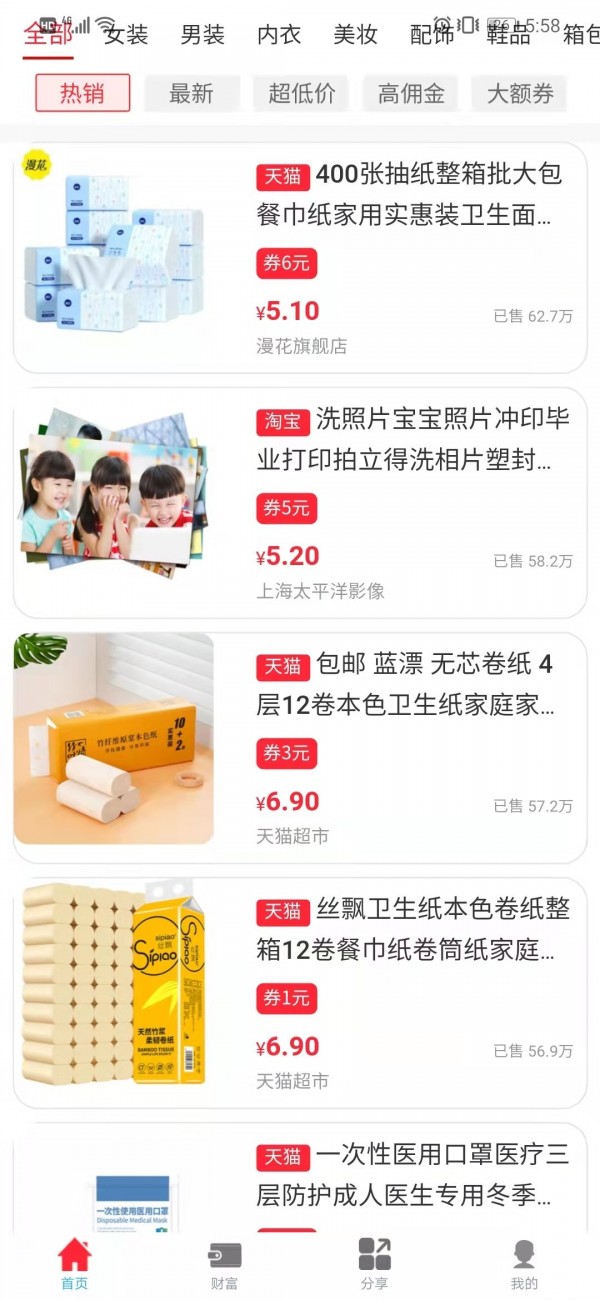Open the 丝飘卫生纸 product card

pyautogui.click(x=300, y=992)
